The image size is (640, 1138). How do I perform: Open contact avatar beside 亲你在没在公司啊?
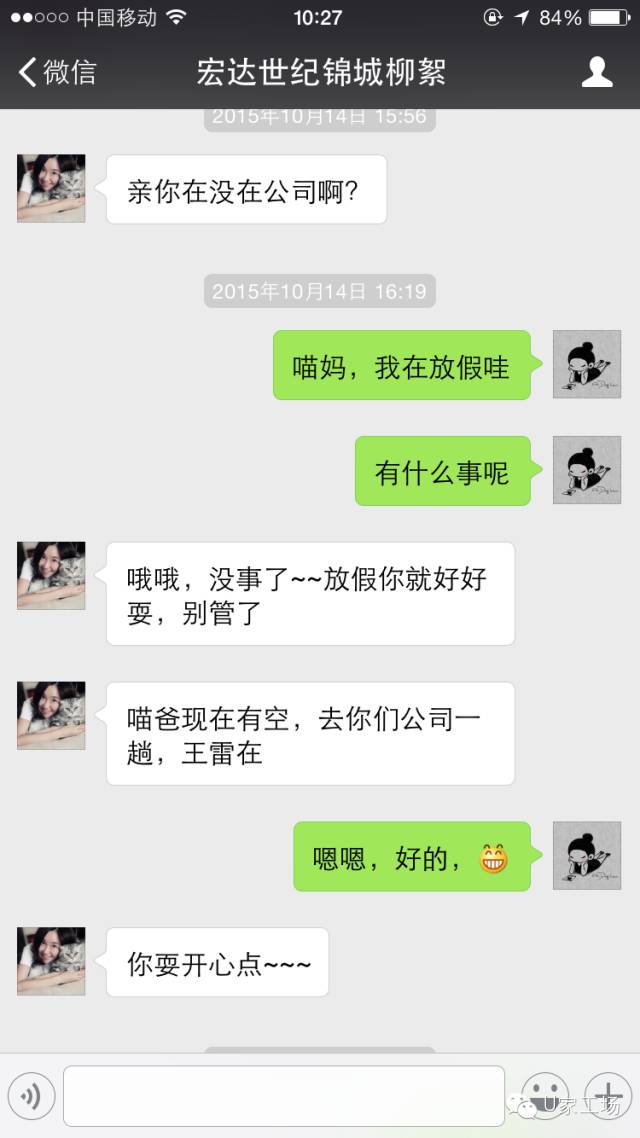pyautogui.click(x=51, y=188)
